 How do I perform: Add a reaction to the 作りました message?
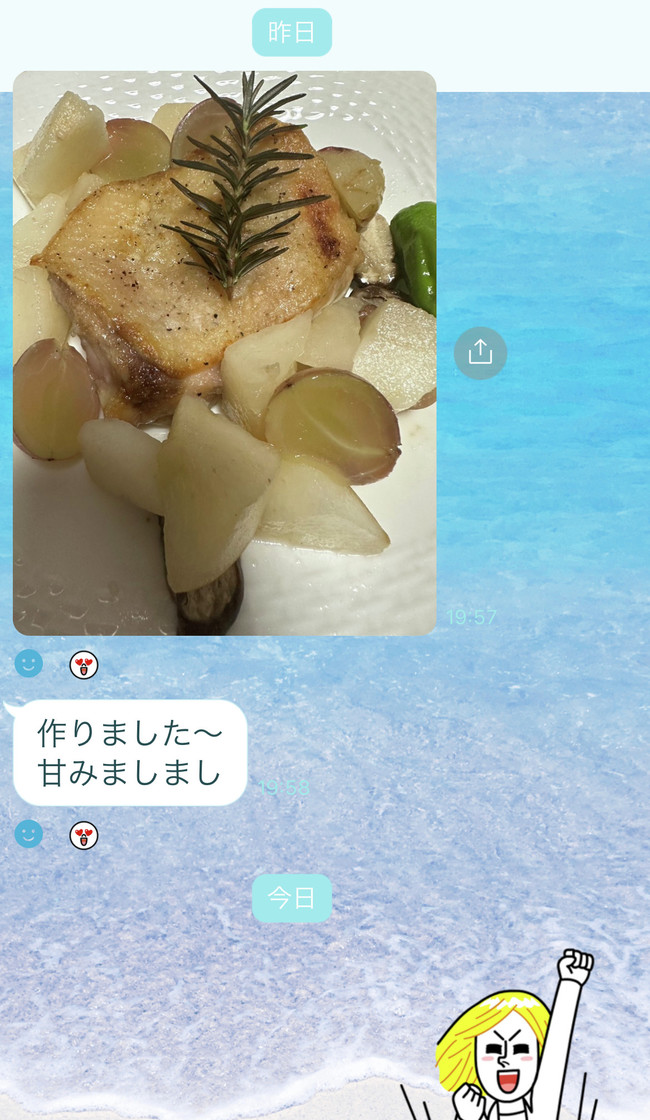[x=29, y=834]
